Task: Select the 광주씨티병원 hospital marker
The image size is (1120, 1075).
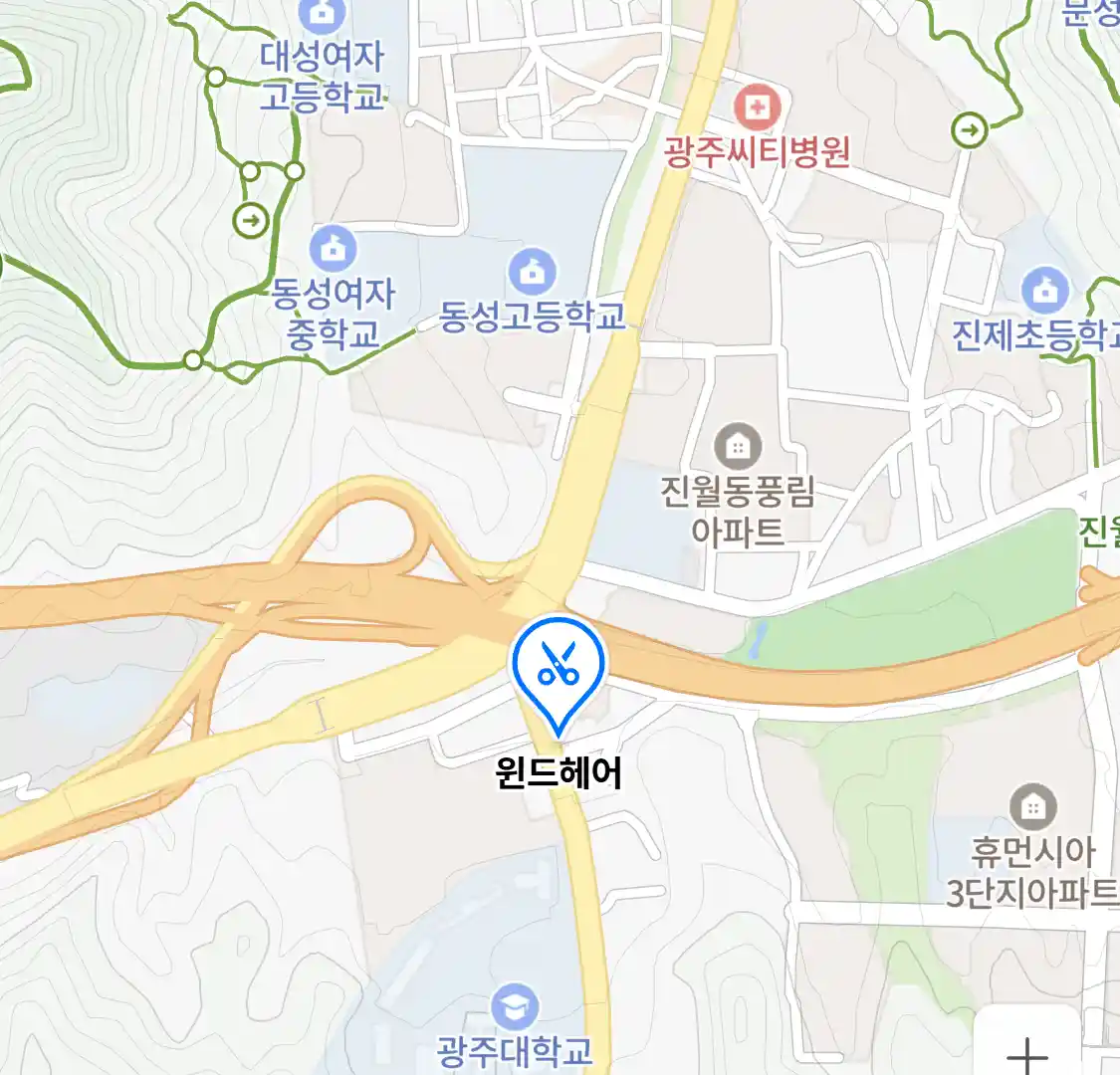Action: pyautogui.click(x=758, y=107)
